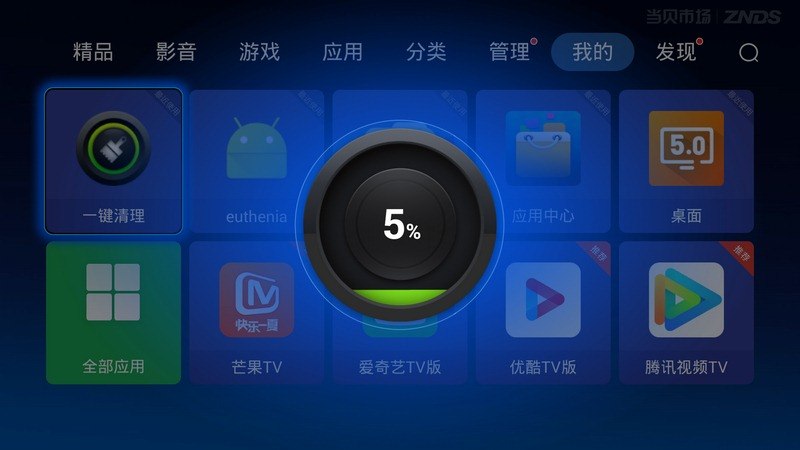
Task: Launch the 桌面 app tile
Action: 686,161
